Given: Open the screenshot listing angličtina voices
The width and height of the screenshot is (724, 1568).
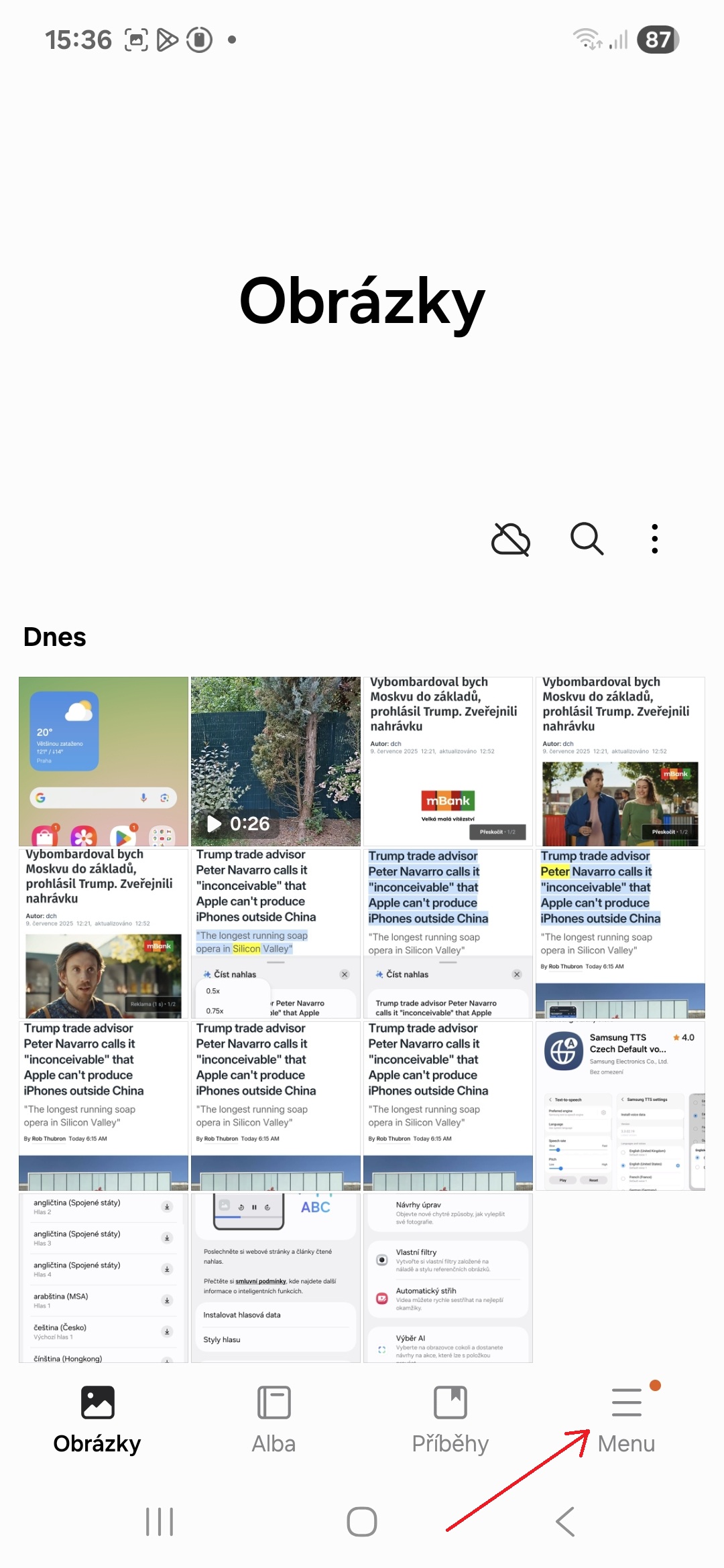Looking at the screenshot, I should 103,1278.
